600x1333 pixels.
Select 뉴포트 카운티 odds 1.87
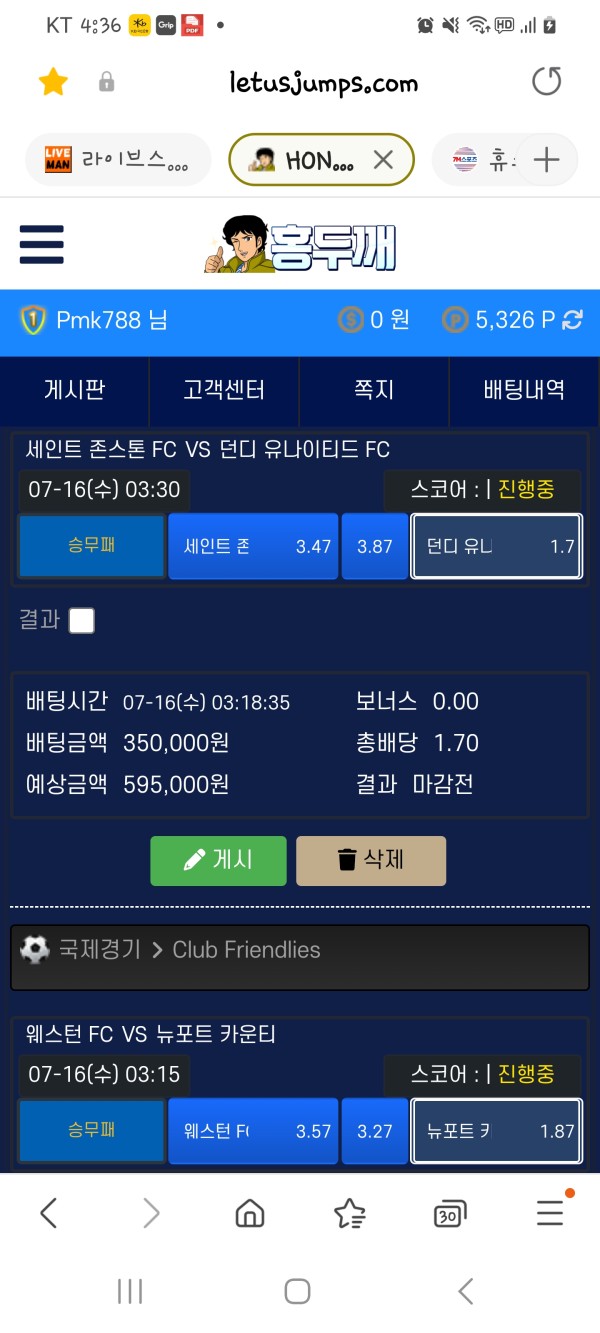(x=497, y=1131)
